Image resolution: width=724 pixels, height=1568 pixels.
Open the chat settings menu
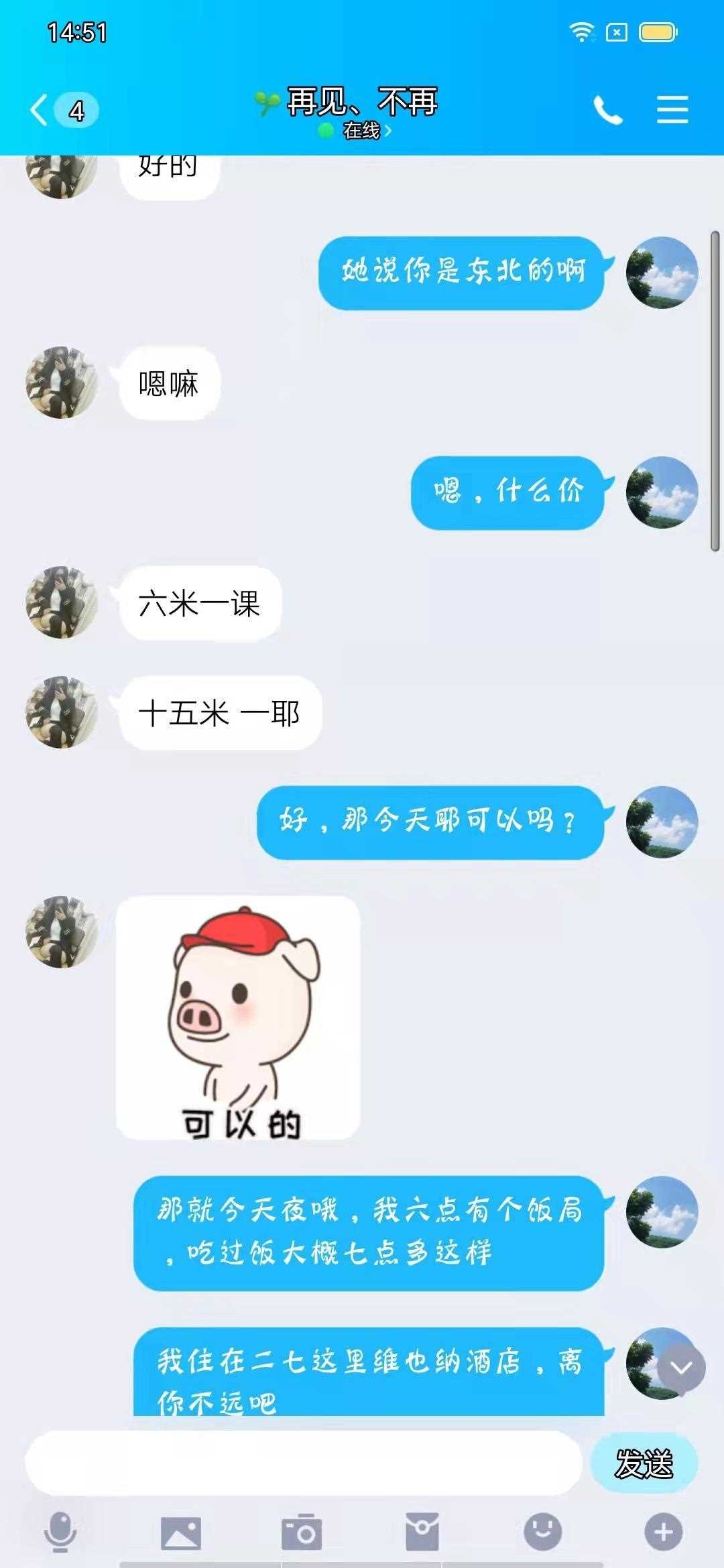coord(672,110)
